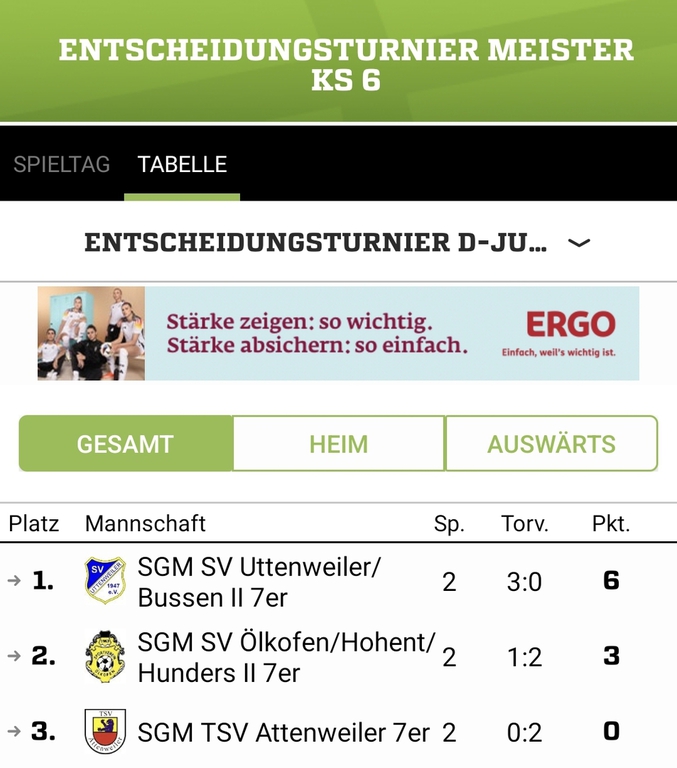Switch to Heim table view
This screenshot has height=768, width=677.
[338, 444]
